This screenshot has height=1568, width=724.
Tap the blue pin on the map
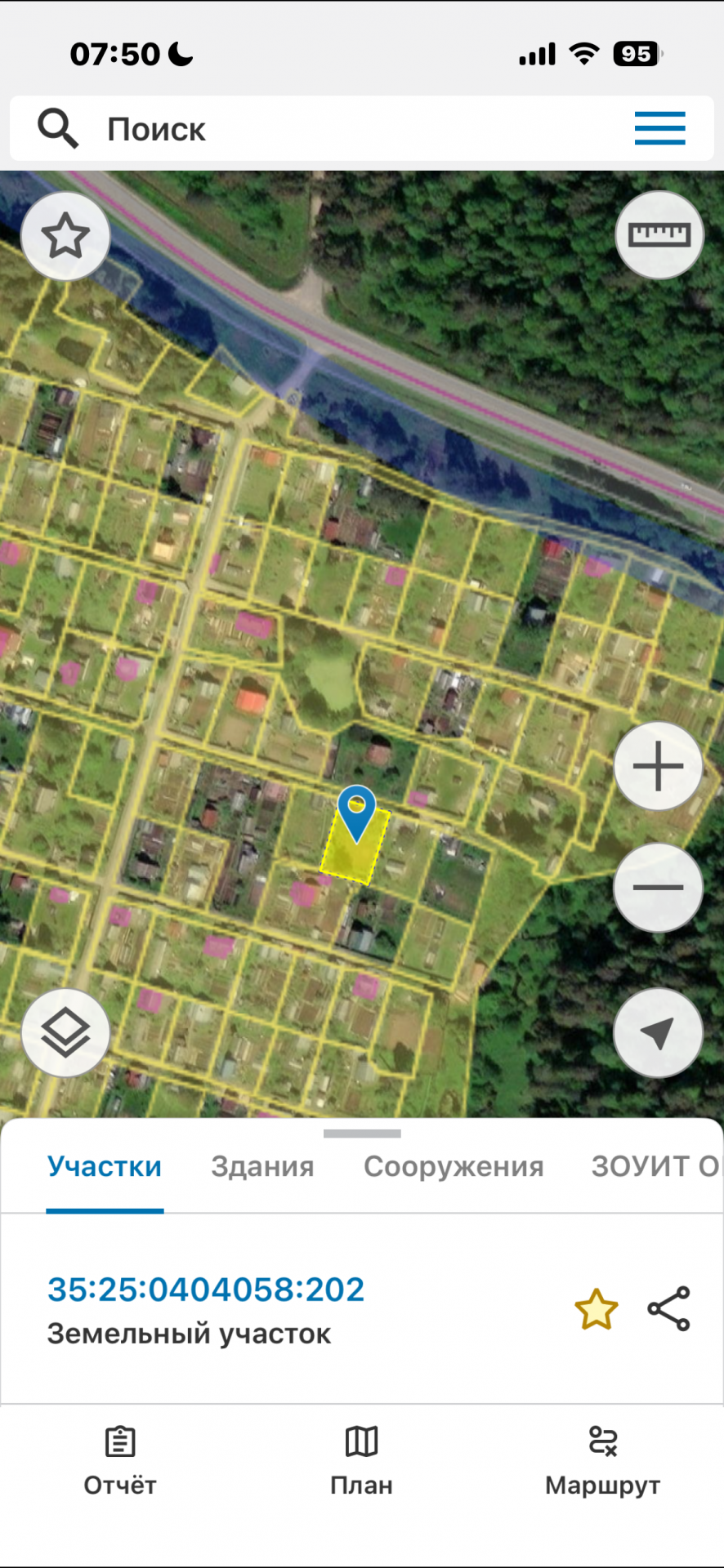357,808
